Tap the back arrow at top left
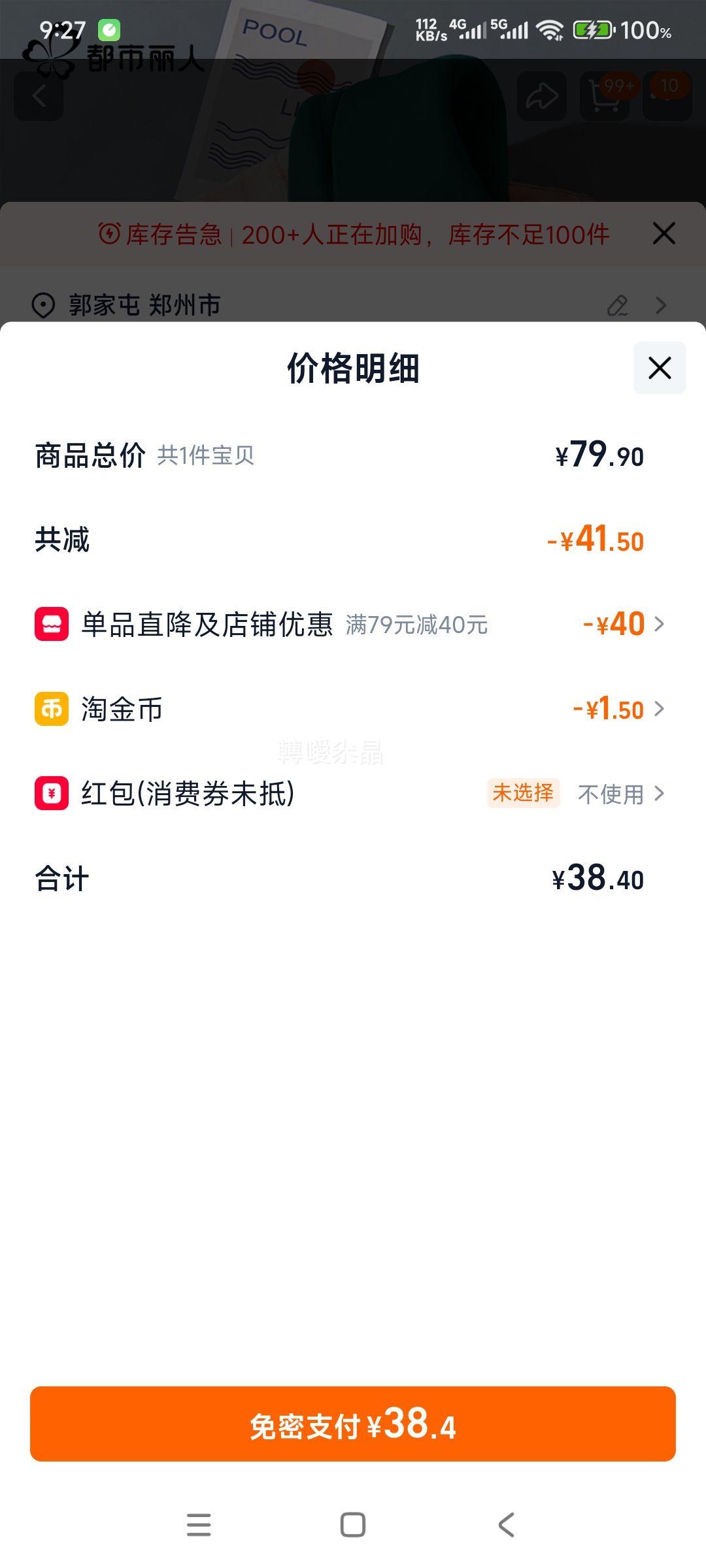Viewport: 706px width, 1568px height. [39, 97]
